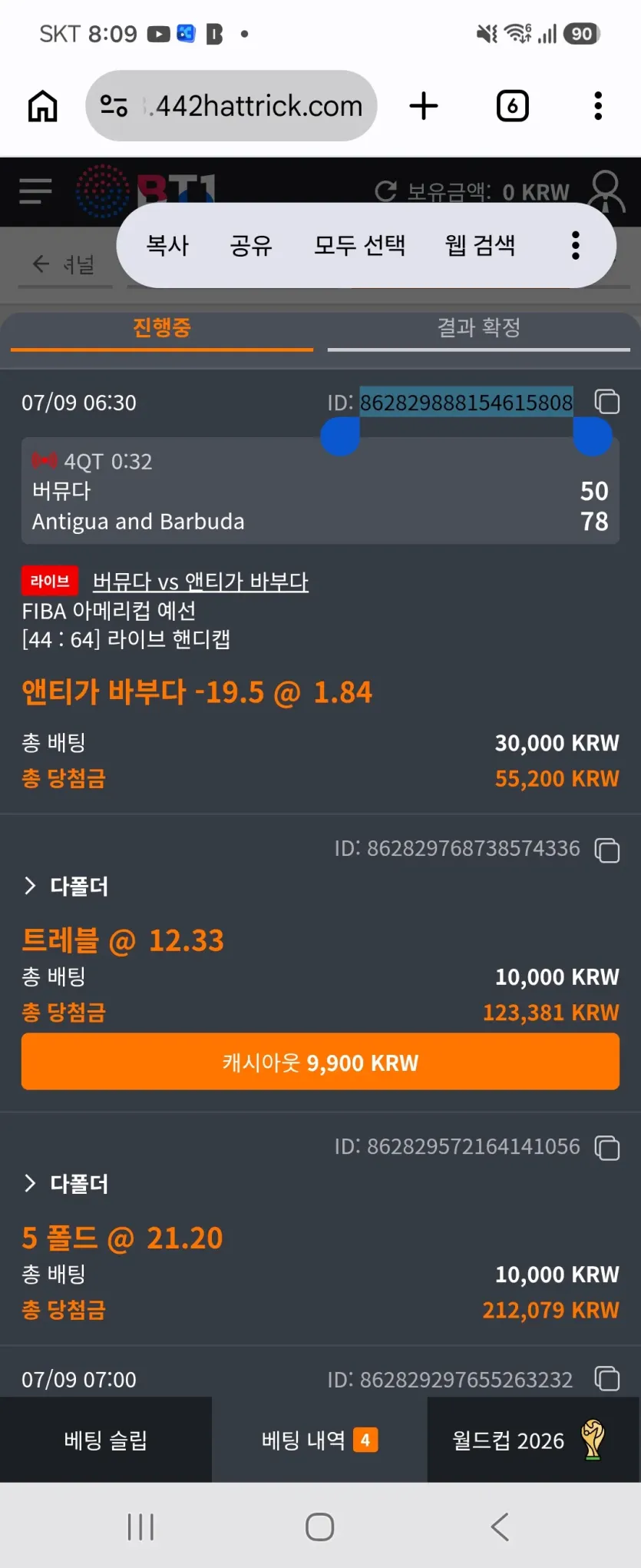
Task: Open the 베팅 슬립 tab
Action: click(106, 1440)
